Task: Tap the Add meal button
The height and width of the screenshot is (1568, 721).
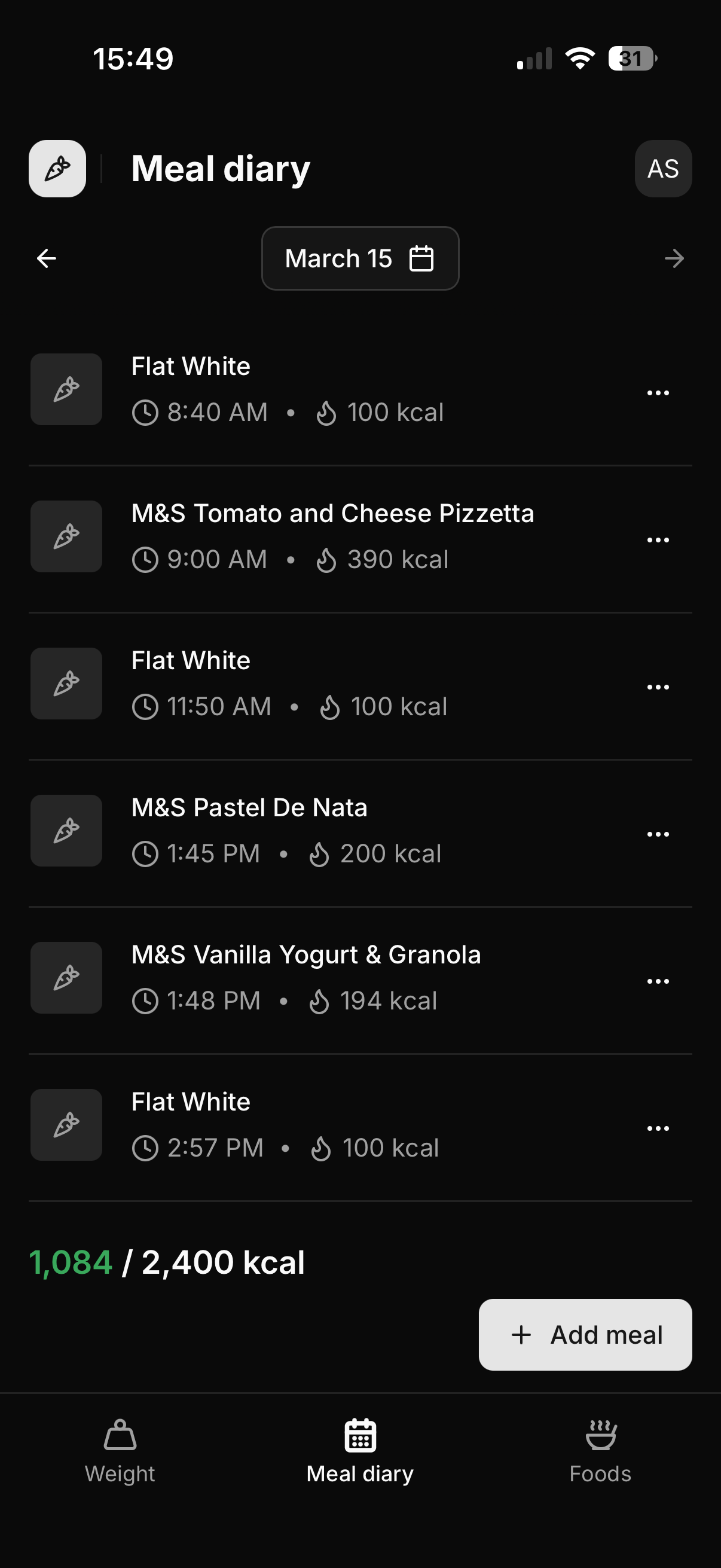Action: click(x=584, y=1334)
